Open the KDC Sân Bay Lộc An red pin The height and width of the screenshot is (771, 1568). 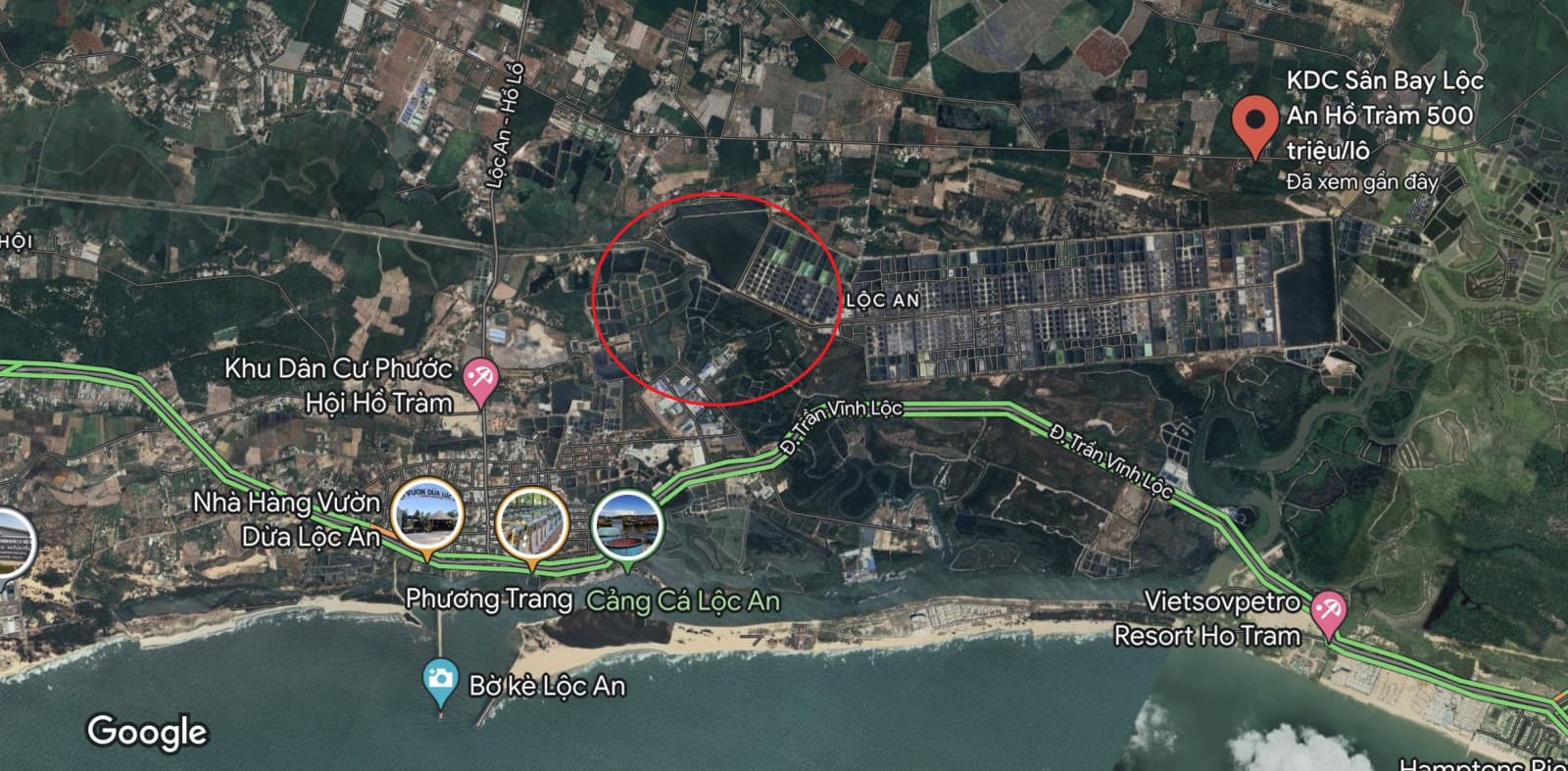pyautogui.click(x=1253, y=121)
